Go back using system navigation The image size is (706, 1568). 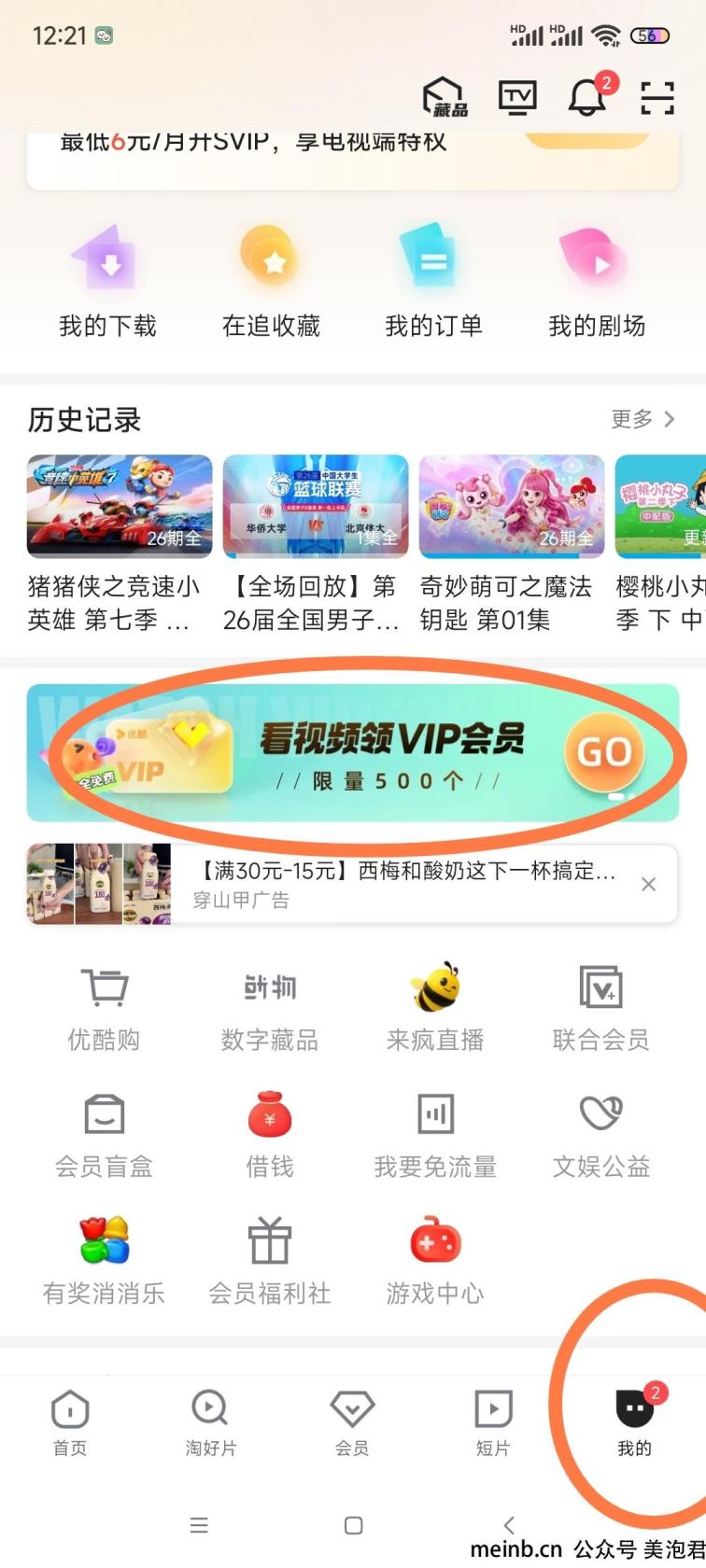508,1525
